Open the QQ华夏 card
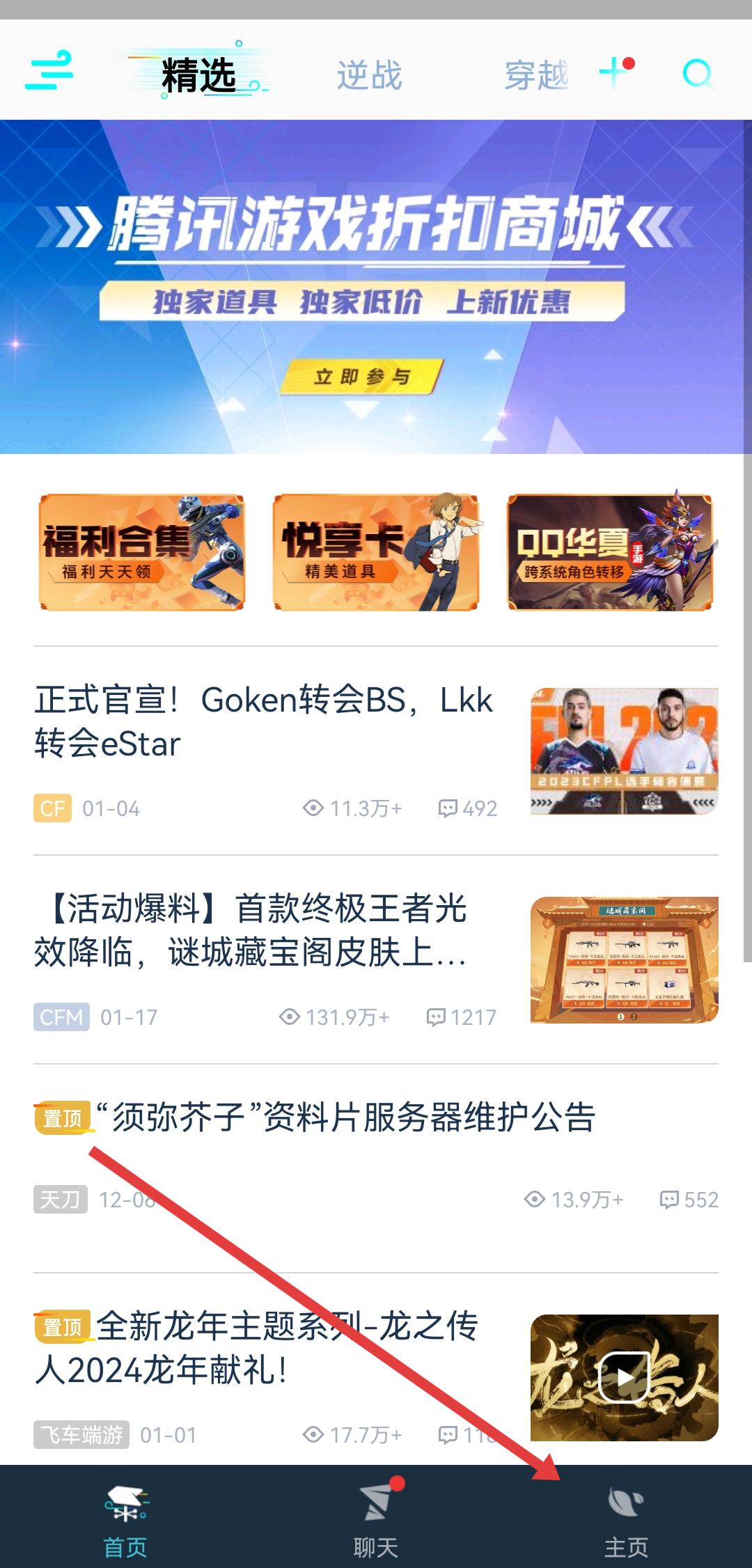The height and width of the screenshot is (1568, 752). pos(610,552)
